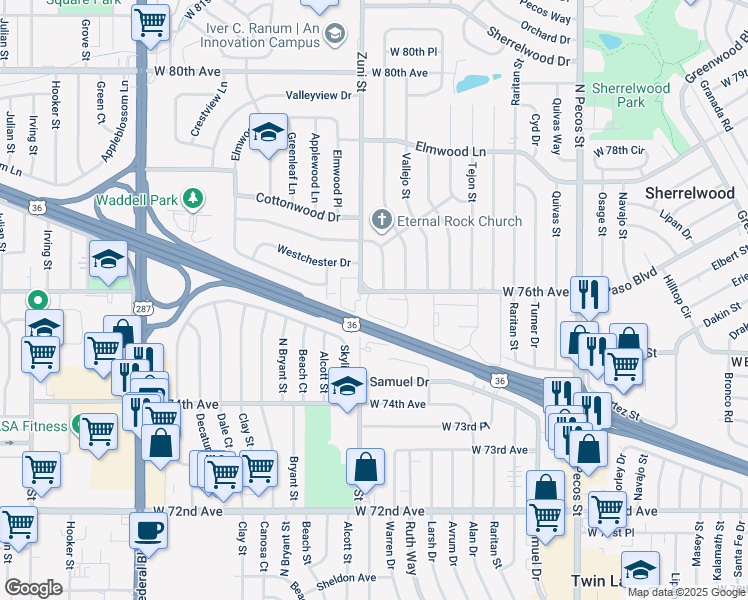
Task: Open the school marker beside Samuel Dr
Action: pos(348,389)
